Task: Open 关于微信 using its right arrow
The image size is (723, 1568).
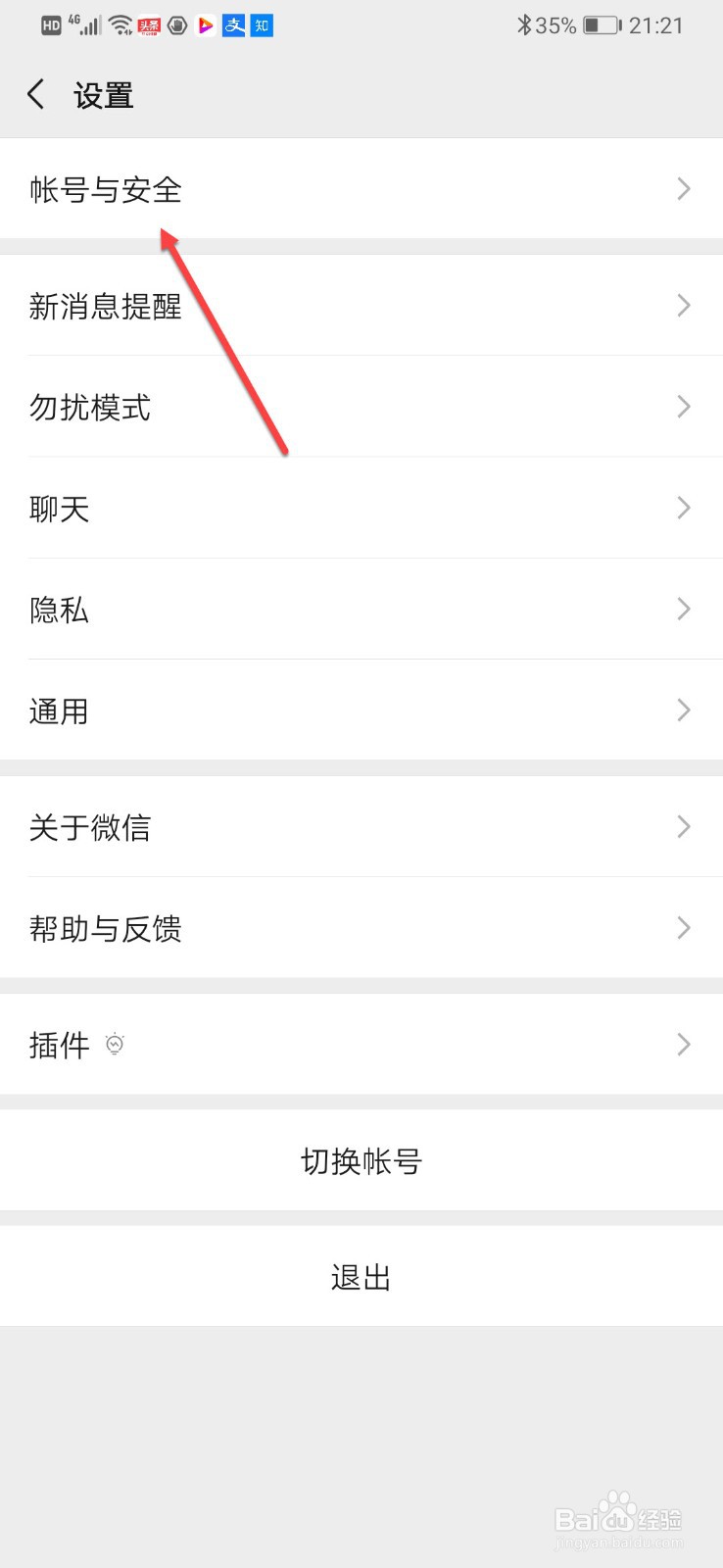Action: (x=683, y=827)
